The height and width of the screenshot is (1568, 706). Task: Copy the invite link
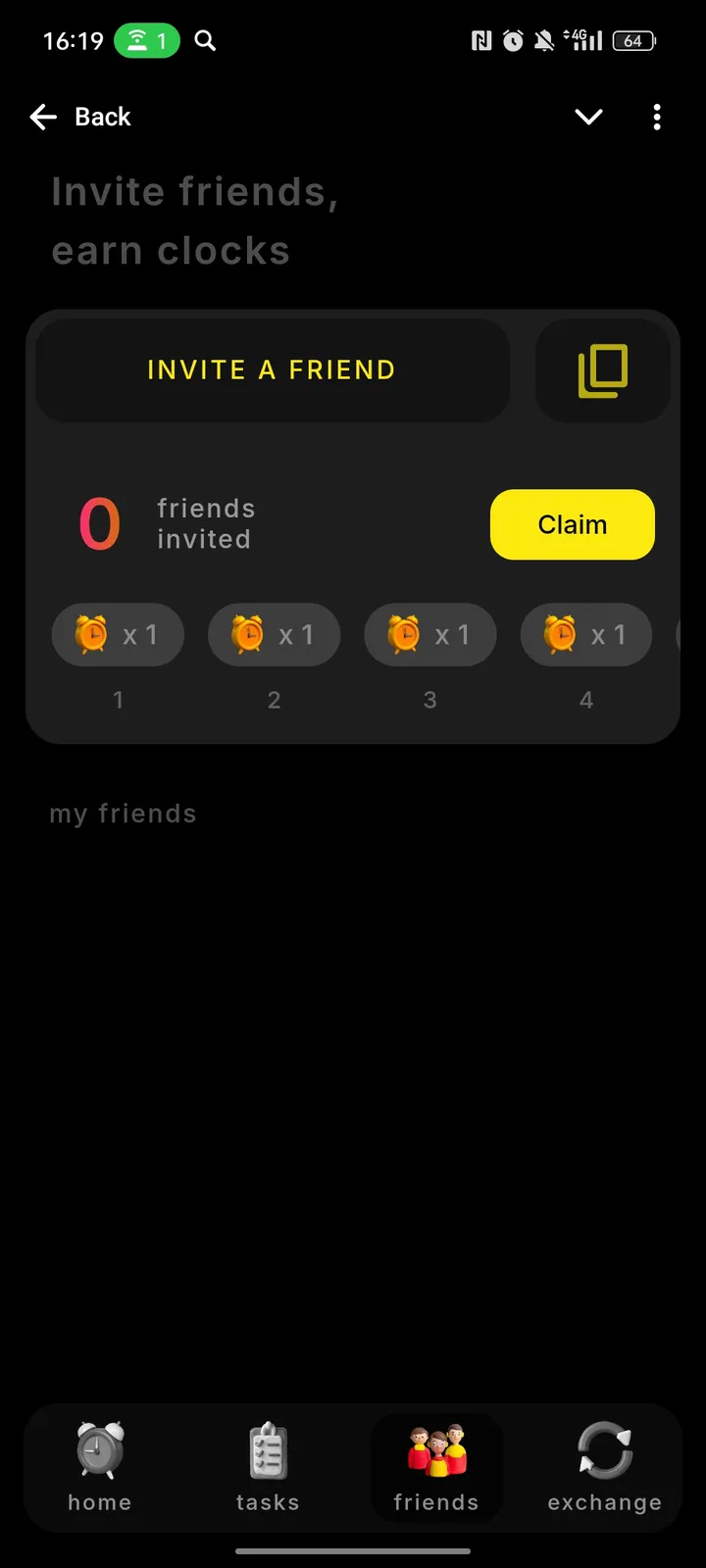pyautogui.click(x=602, y=370)
